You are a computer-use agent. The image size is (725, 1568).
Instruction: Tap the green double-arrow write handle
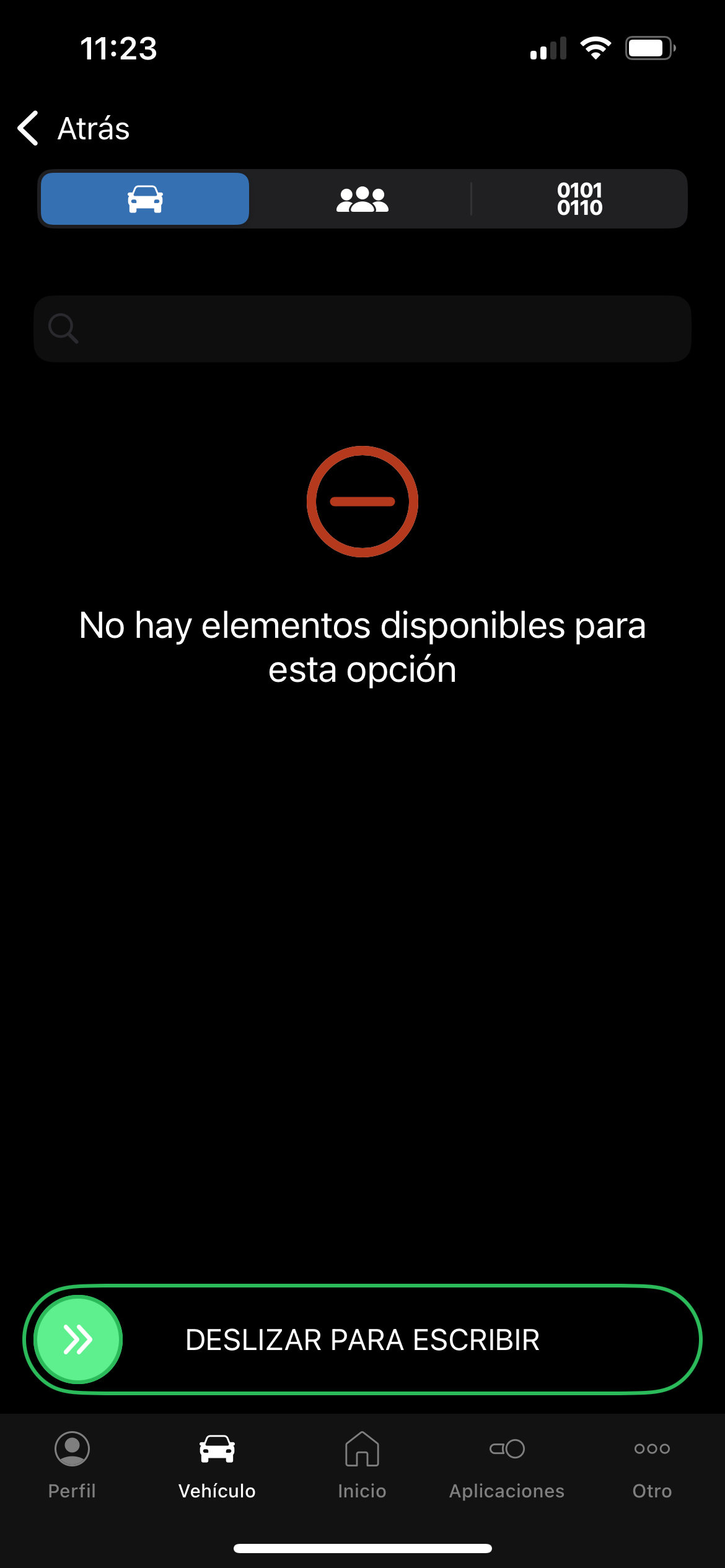(x=78, y=1339)
